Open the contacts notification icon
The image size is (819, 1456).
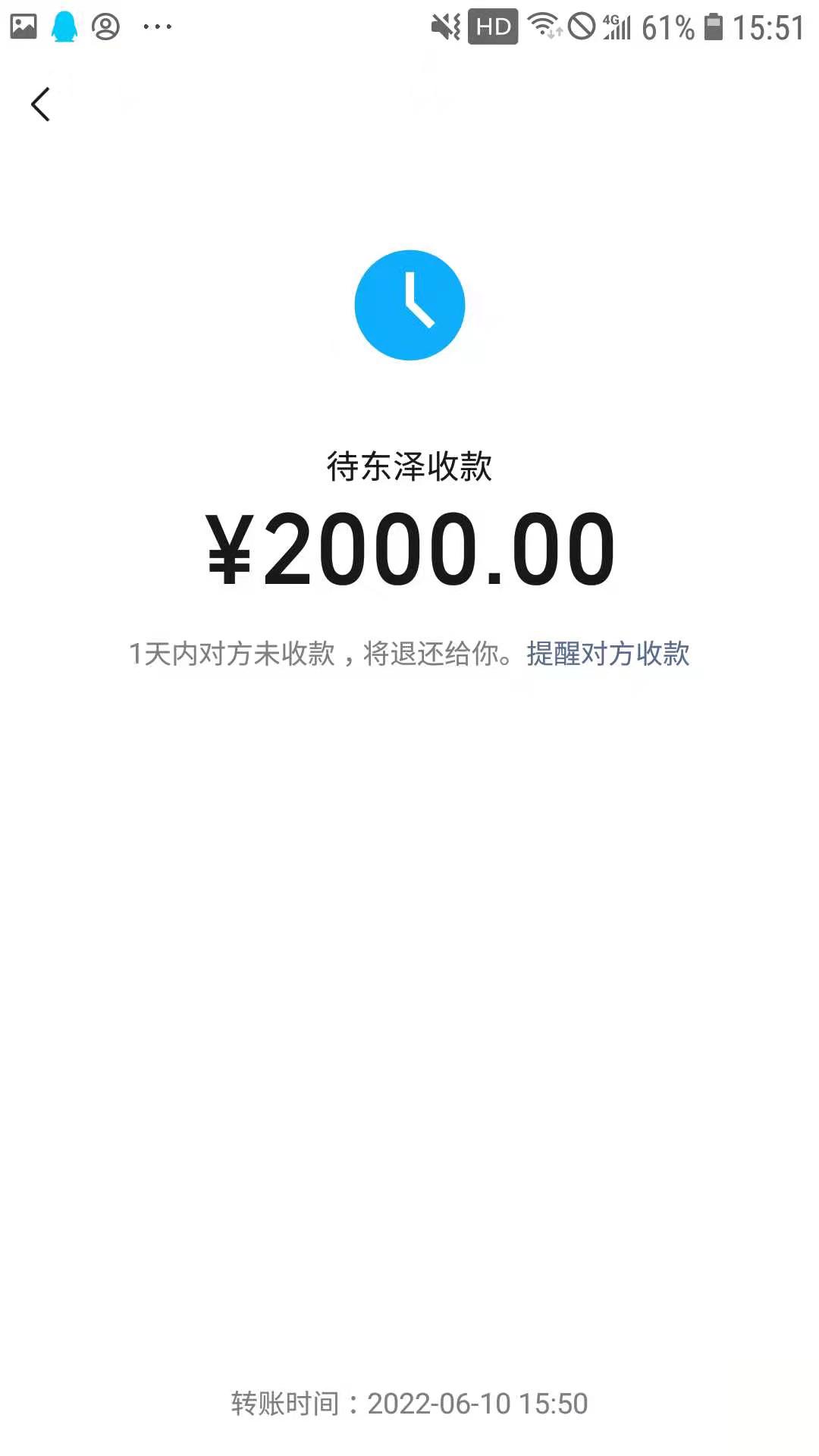coord(105,25)
